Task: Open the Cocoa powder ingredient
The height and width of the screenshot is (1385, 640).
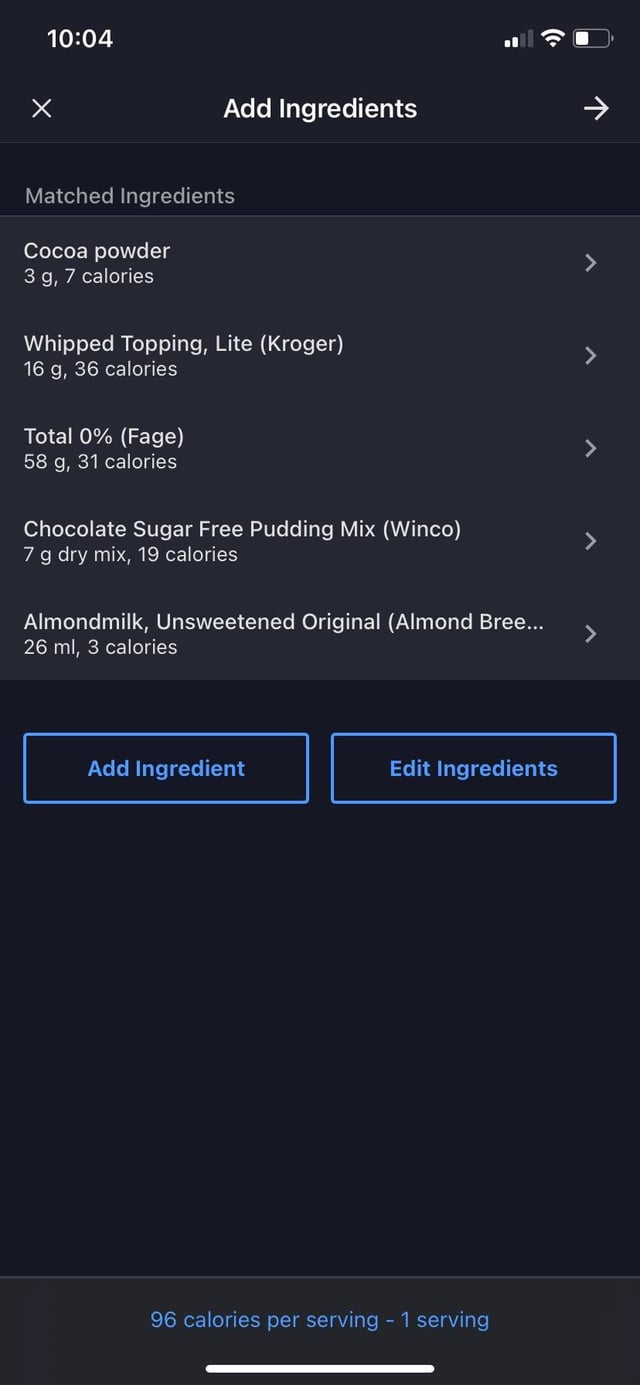Action: tap(320, 263)
